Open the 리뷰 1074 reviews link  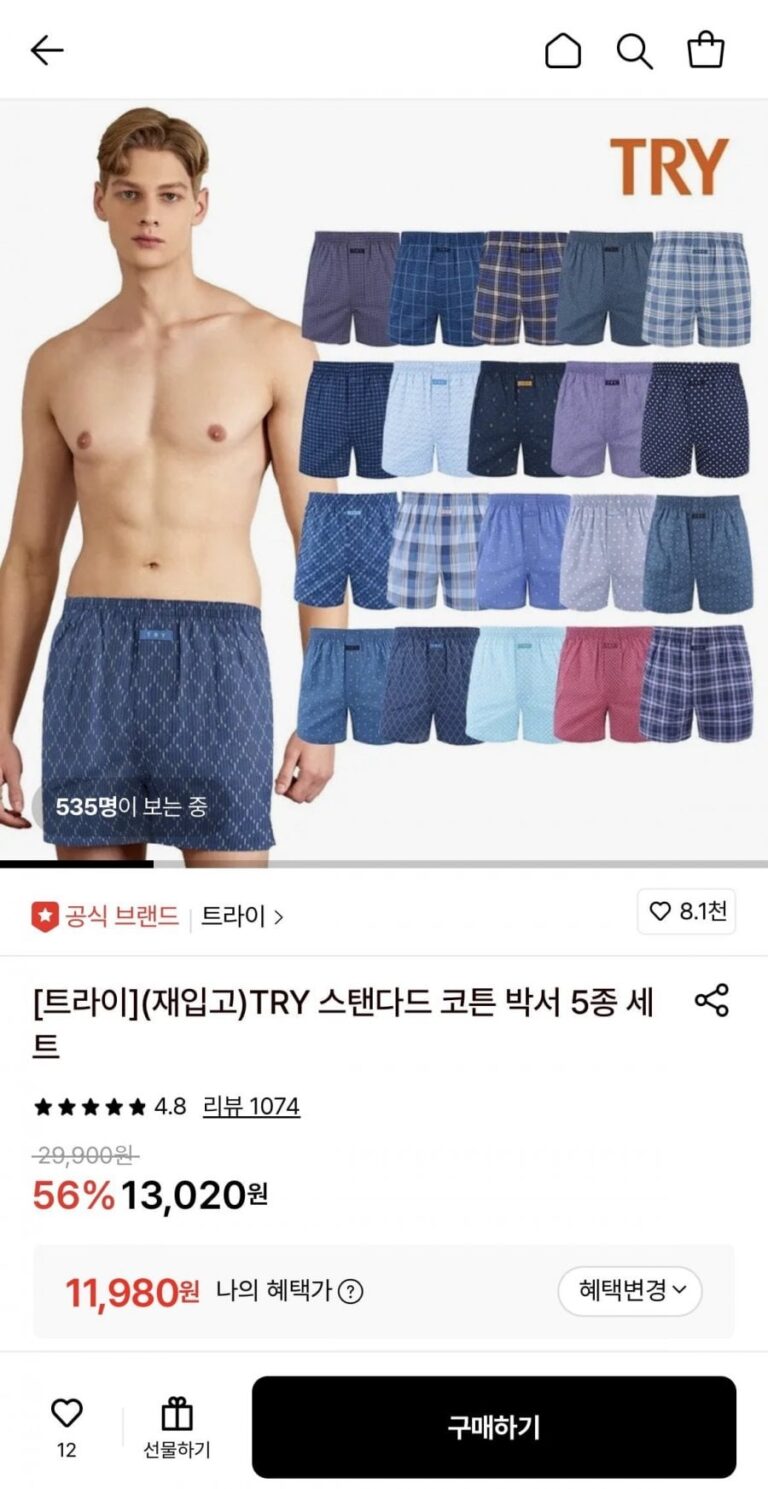click(251, 1106)
